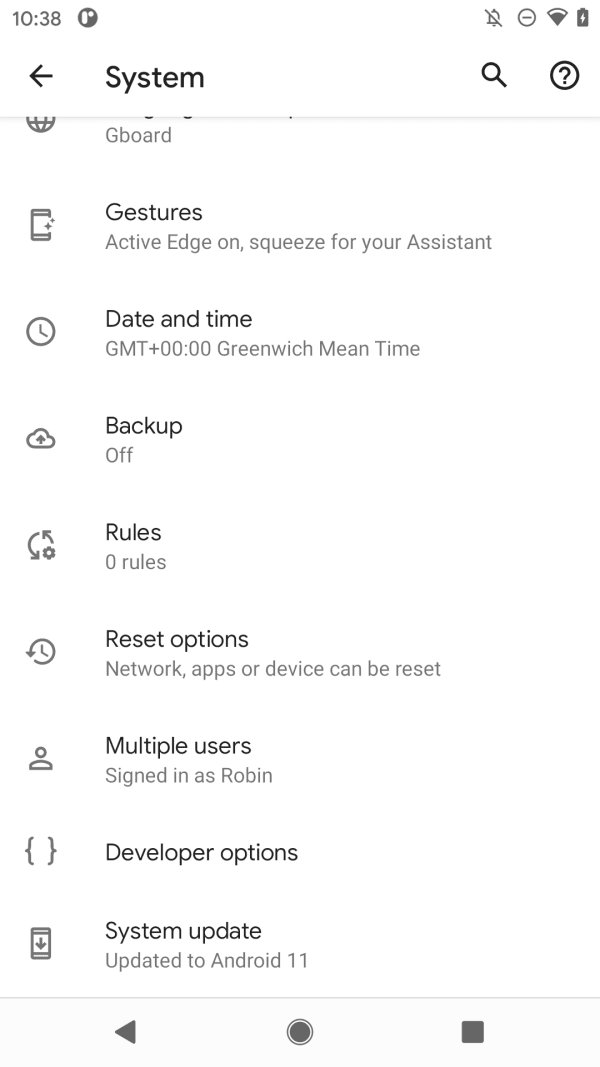Open Gestures settings

(300, 226)
